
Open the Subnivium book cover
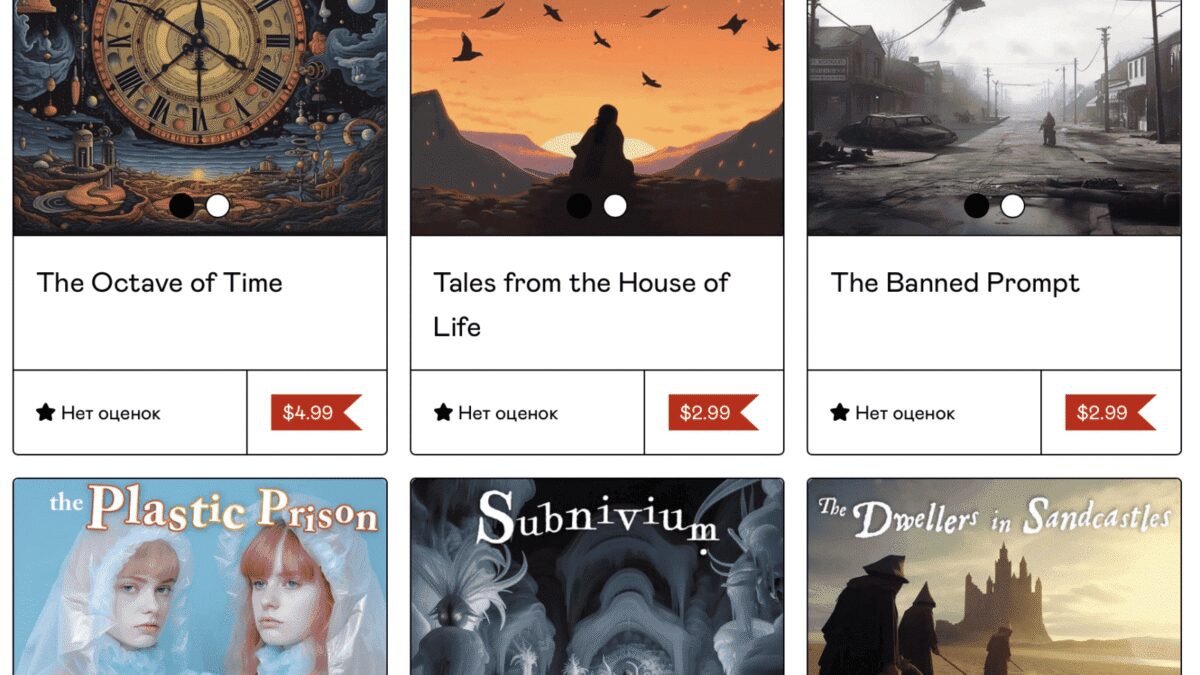[597, 577]
